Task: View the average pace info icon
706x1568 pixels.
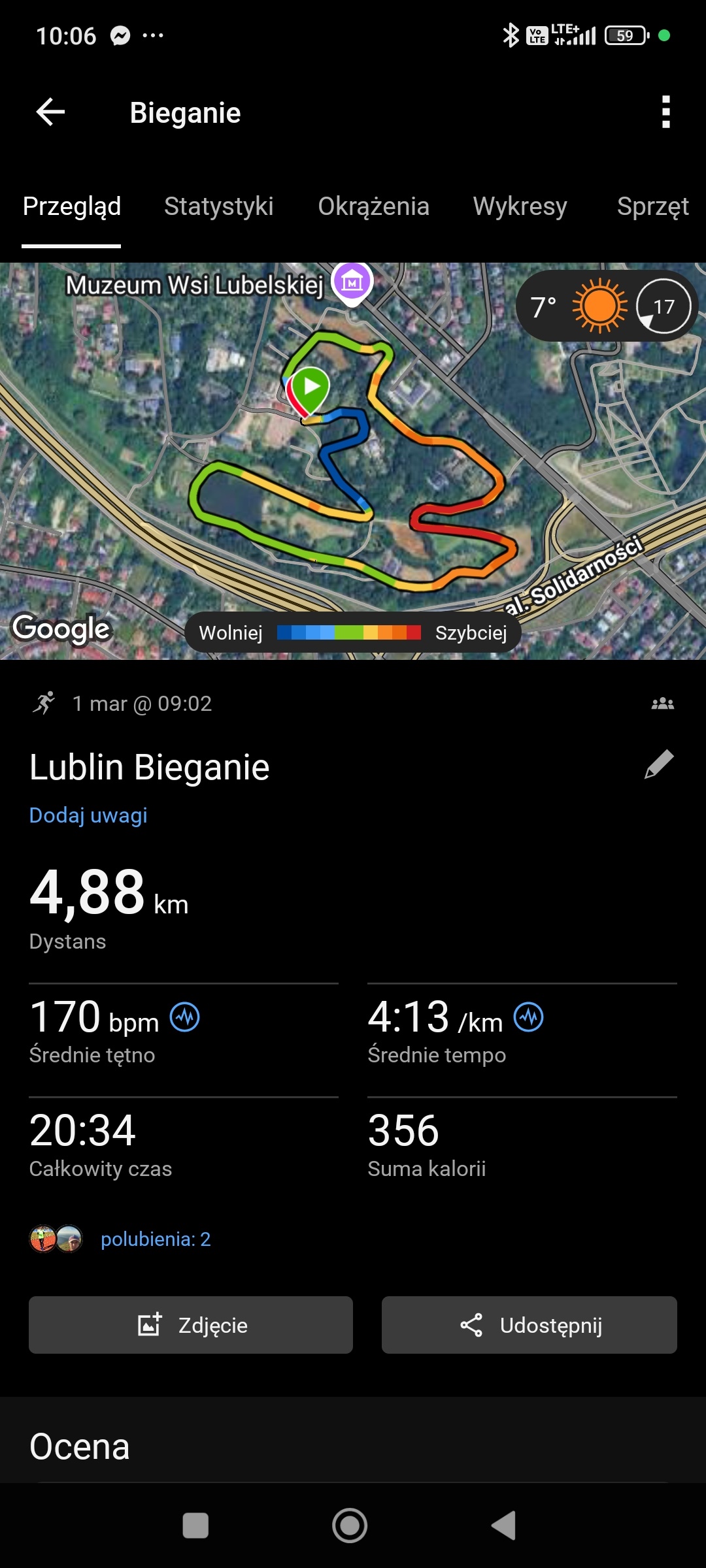Action: coord(529,1017)
